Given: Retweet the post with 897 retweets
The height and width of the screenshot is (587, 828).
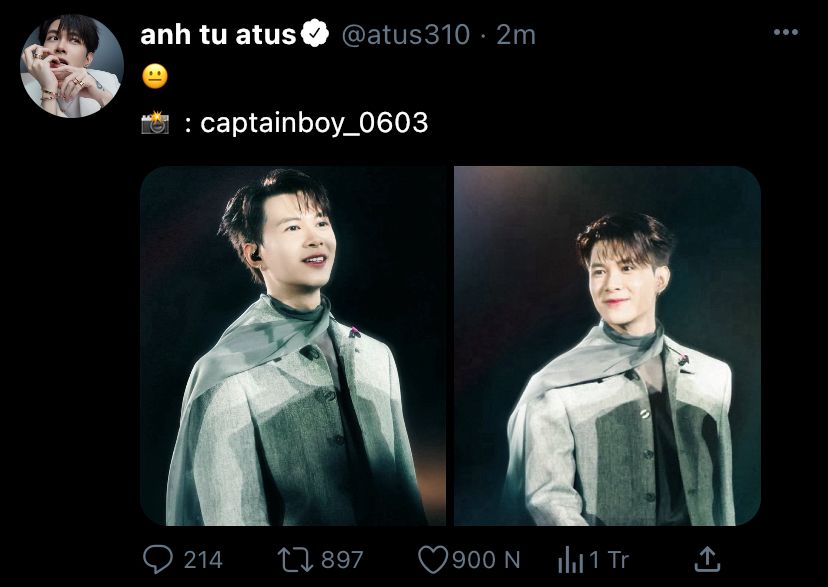Looking at the screenshot, I should tap(293, 559).
